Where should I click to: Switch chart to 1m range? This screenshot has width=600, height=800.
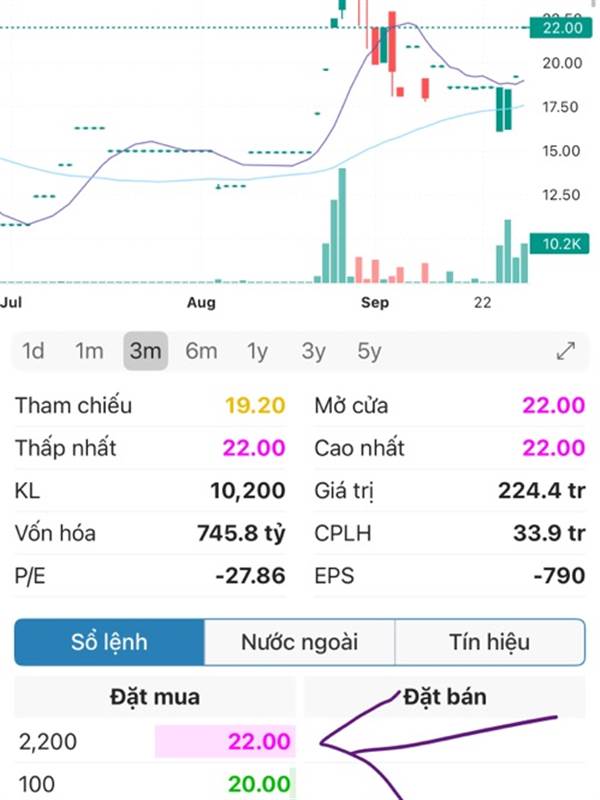coord(89,351)
